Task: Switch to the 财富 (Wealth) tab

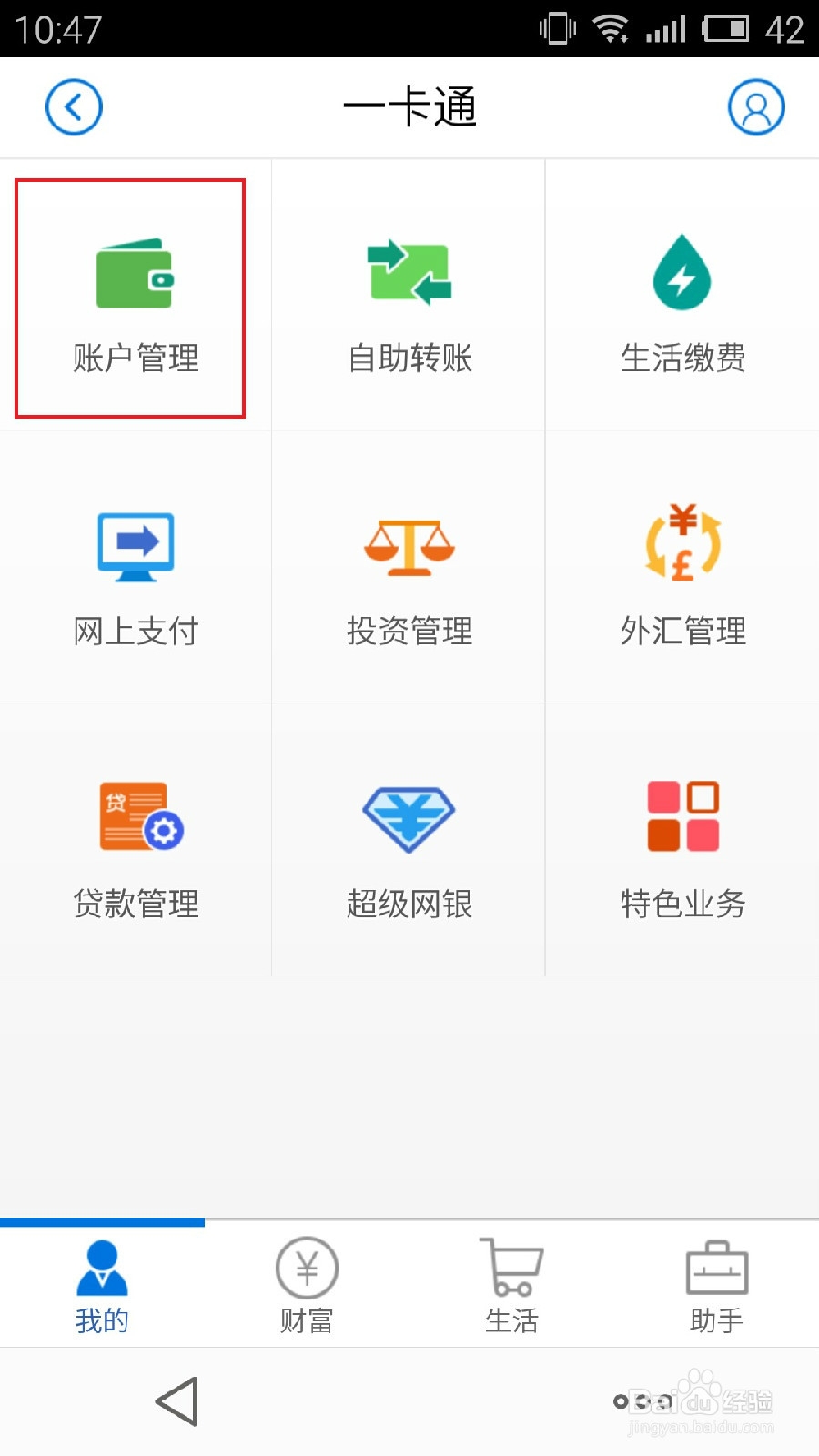Action: pos(306,1283)
